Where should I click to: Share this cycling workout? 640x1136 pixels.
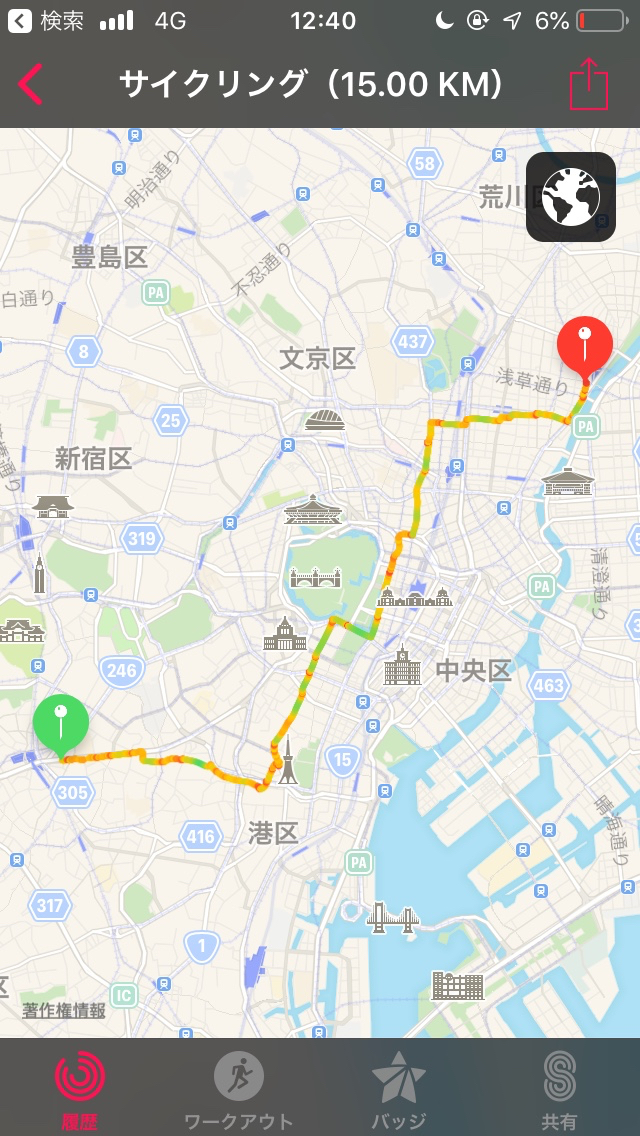pos(588,84)
